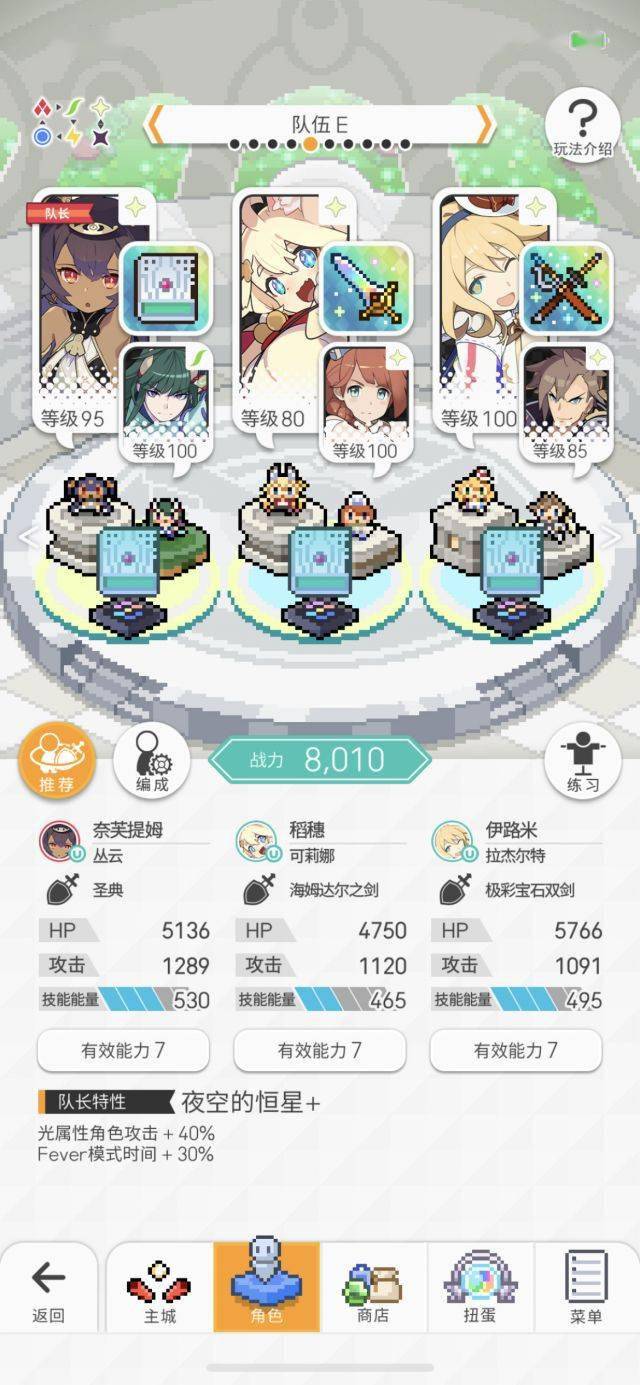Open the 菜单 menu tab
Image resolution: width=640 pixels, height=1385 pixels.
point(586,1290)
